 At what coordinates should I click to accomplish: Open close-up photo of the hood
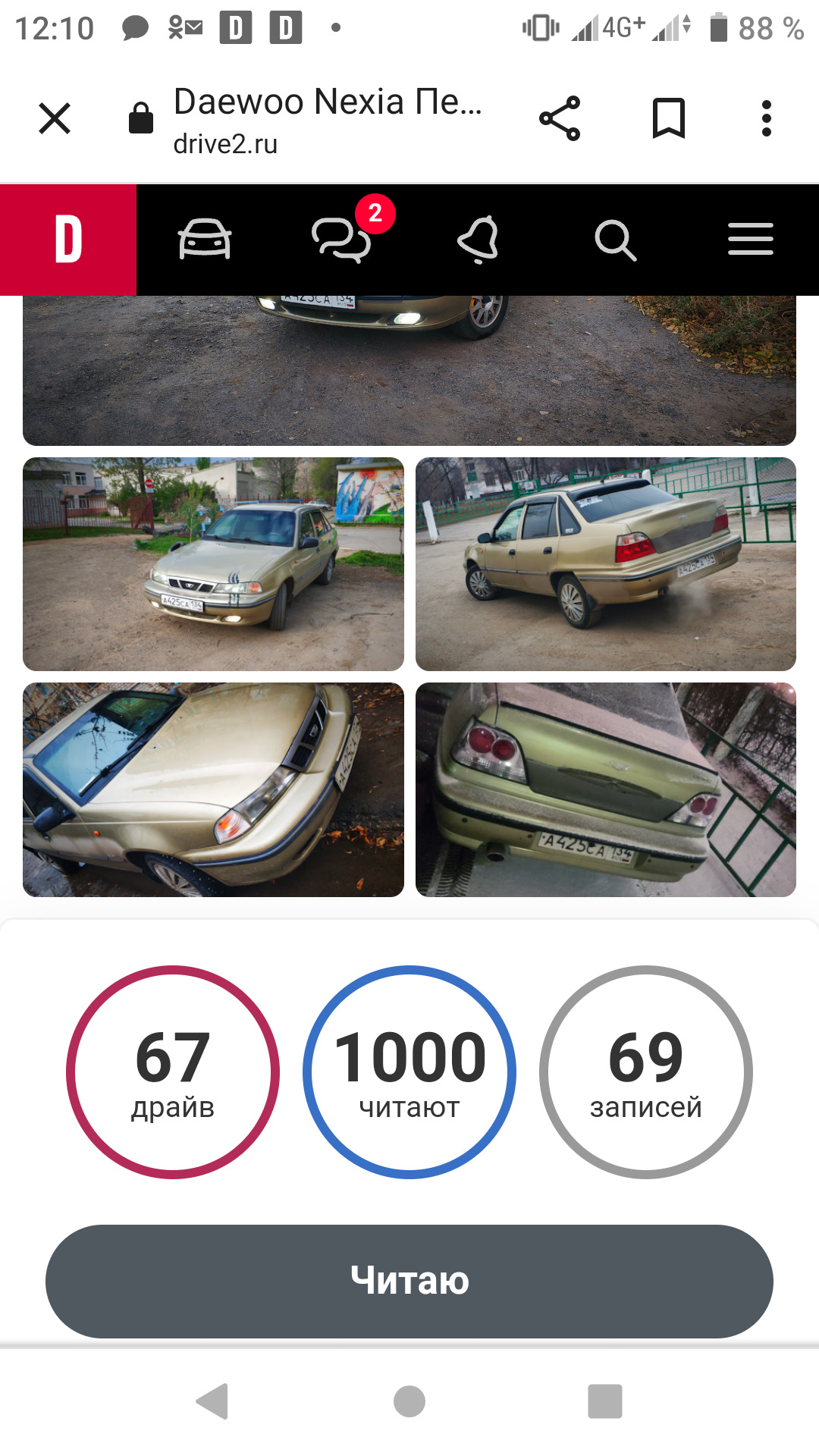(213, 789)
